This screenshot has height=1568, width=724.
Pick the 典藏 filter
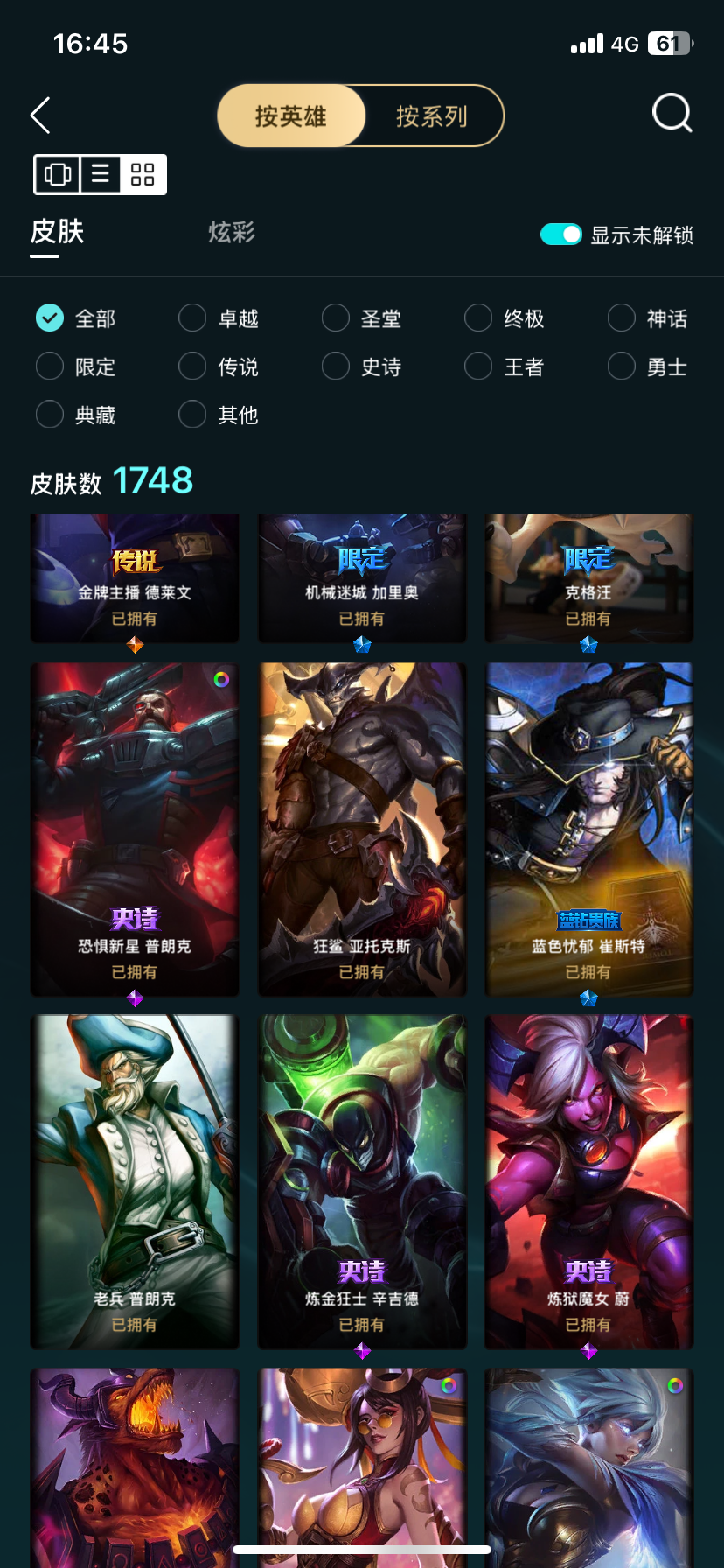(x=76, y=415)
